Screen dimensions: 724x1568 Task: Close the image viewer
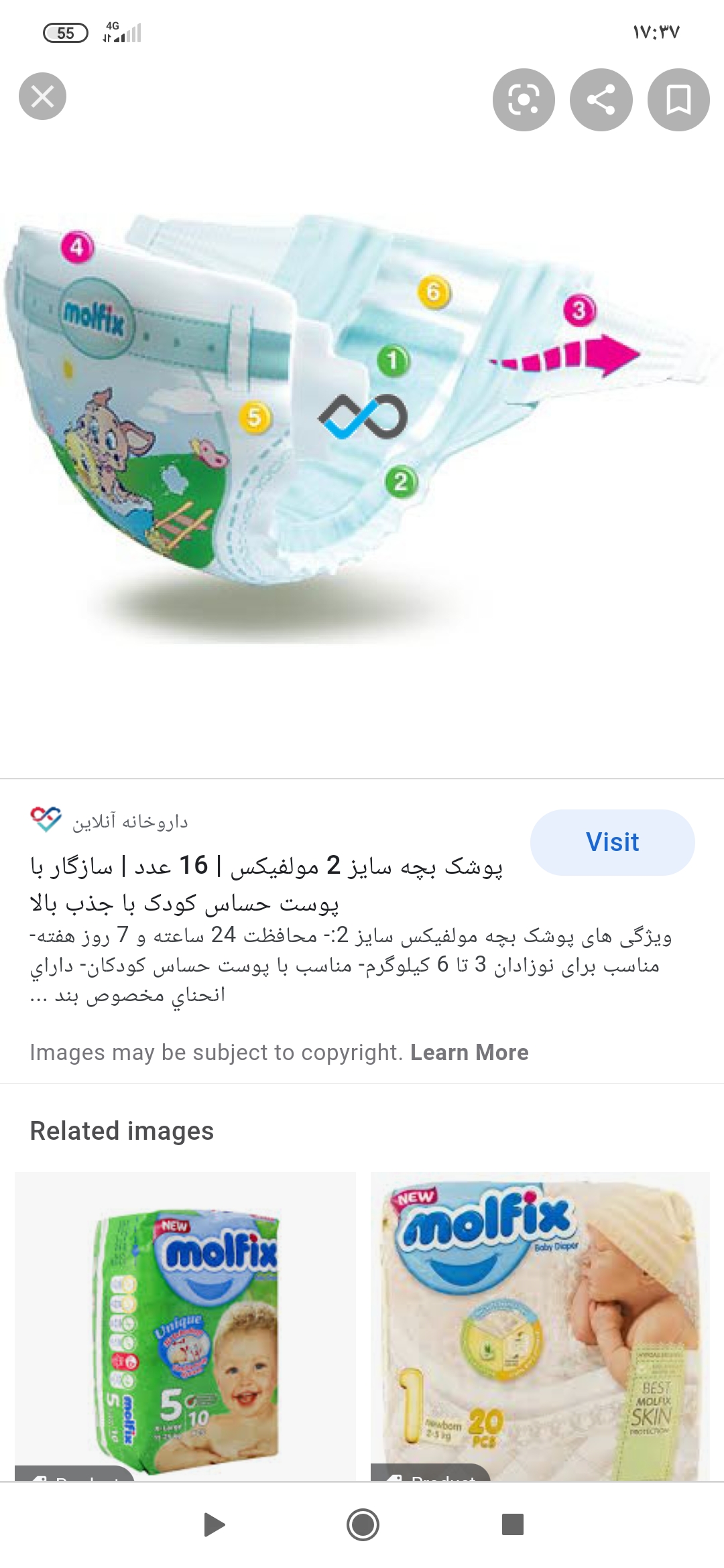coord(42,96)
